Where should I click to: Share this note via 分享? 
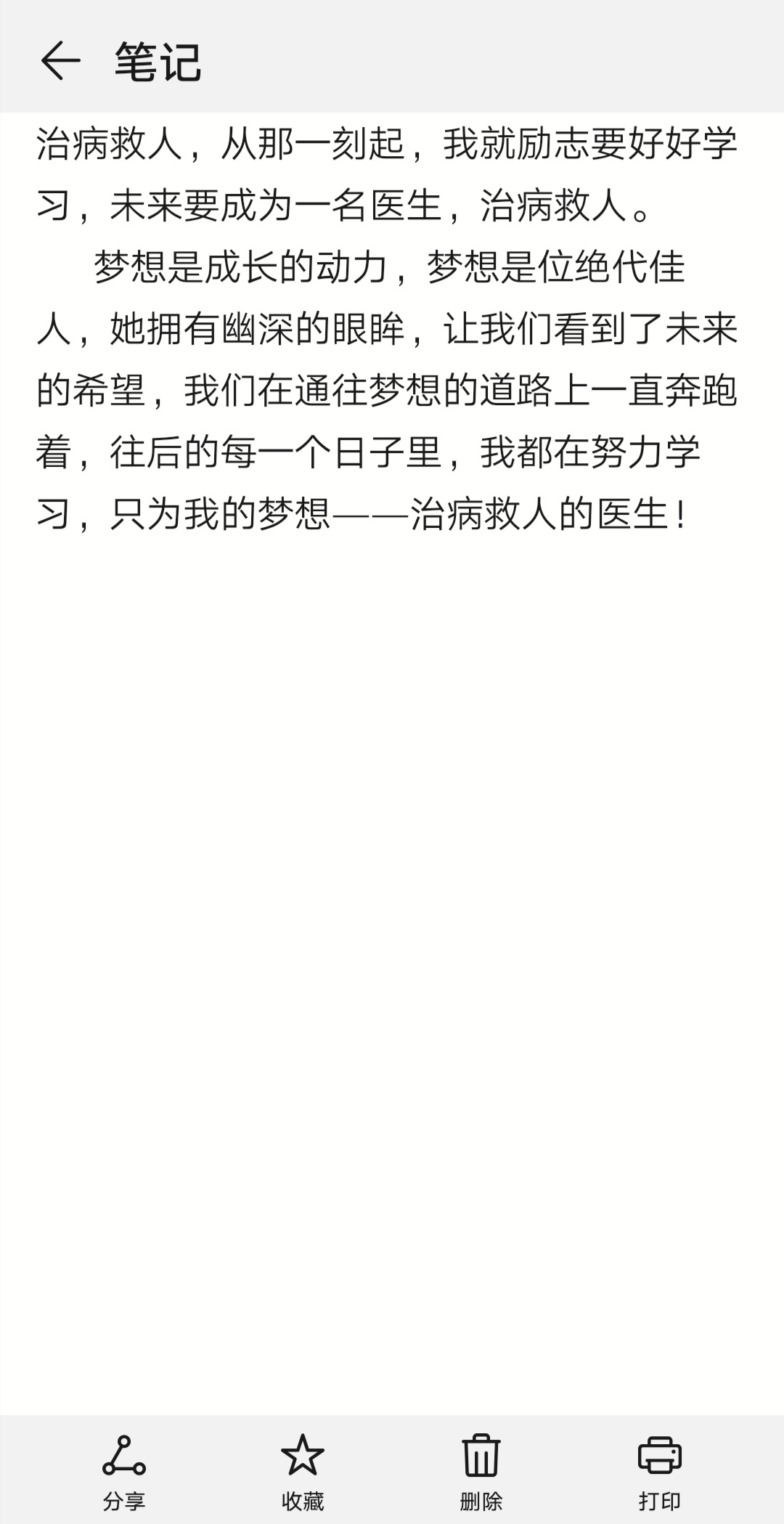124,1470
